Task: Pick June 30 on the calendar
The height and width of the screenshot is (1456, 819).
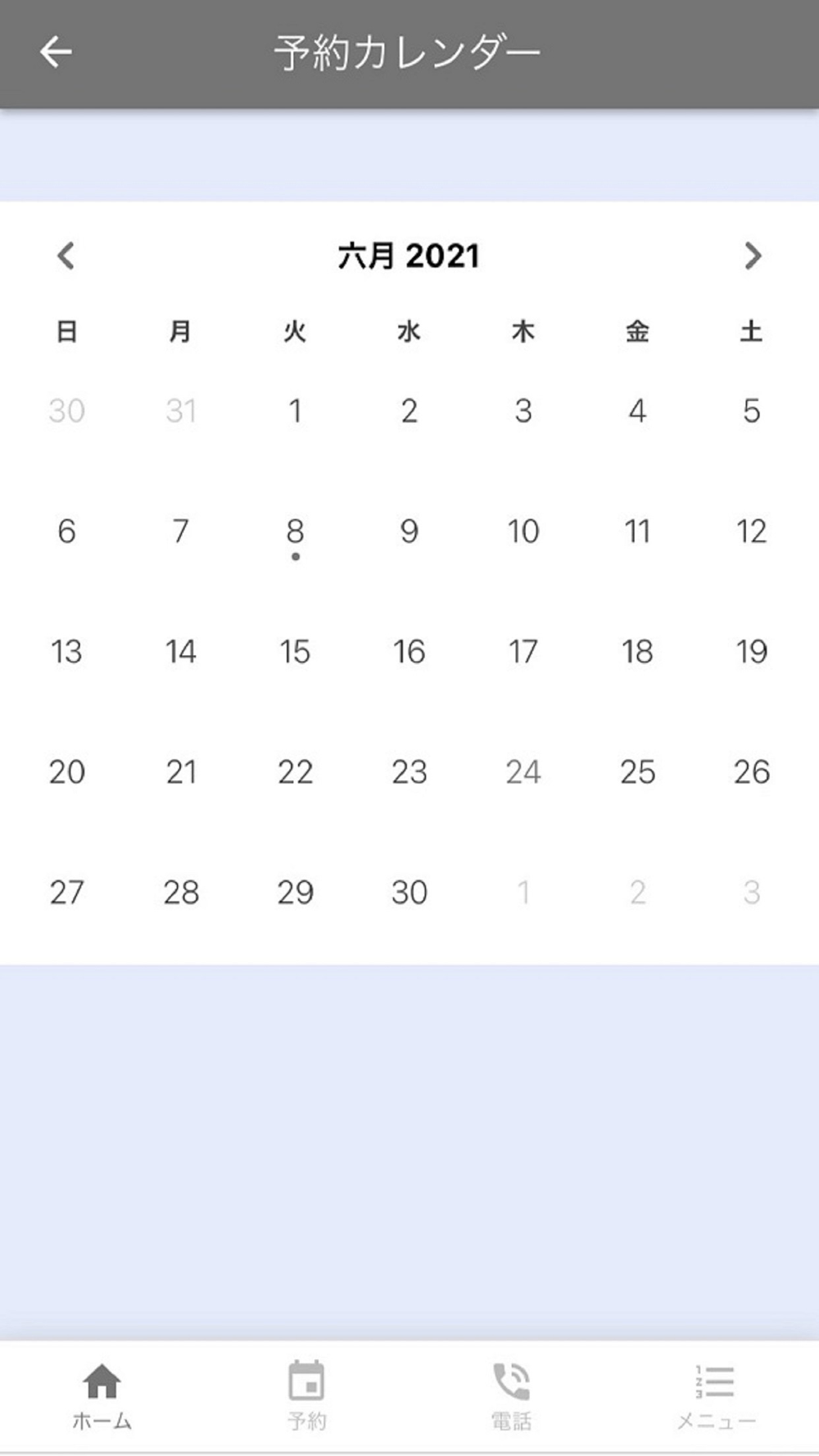Action: (x=409, y=893)
